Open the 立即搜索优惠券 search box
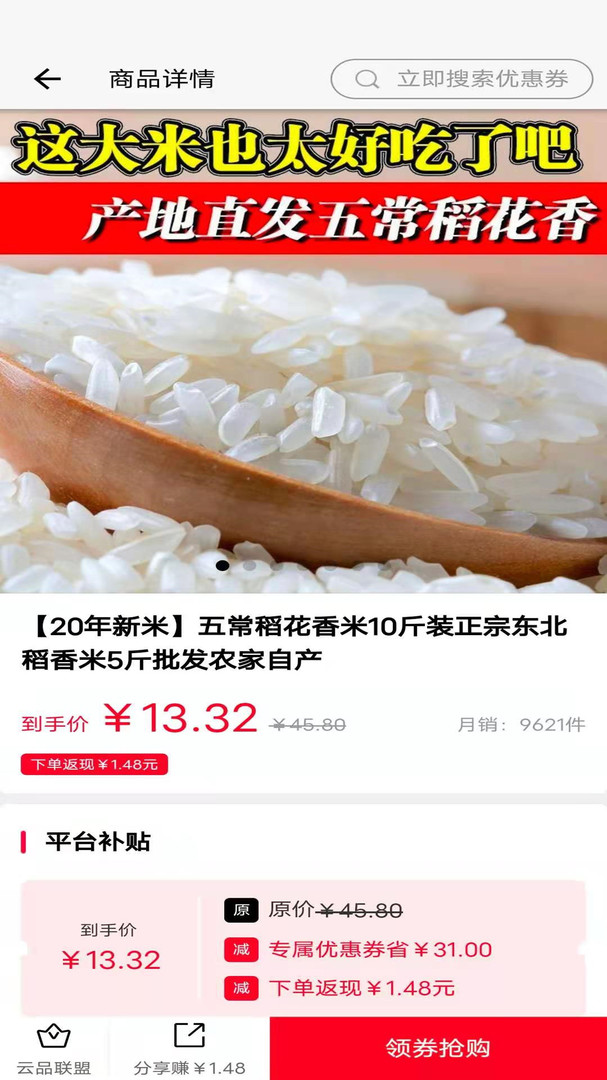This screenshot has width=607, height=1080. tap(462, 79)
